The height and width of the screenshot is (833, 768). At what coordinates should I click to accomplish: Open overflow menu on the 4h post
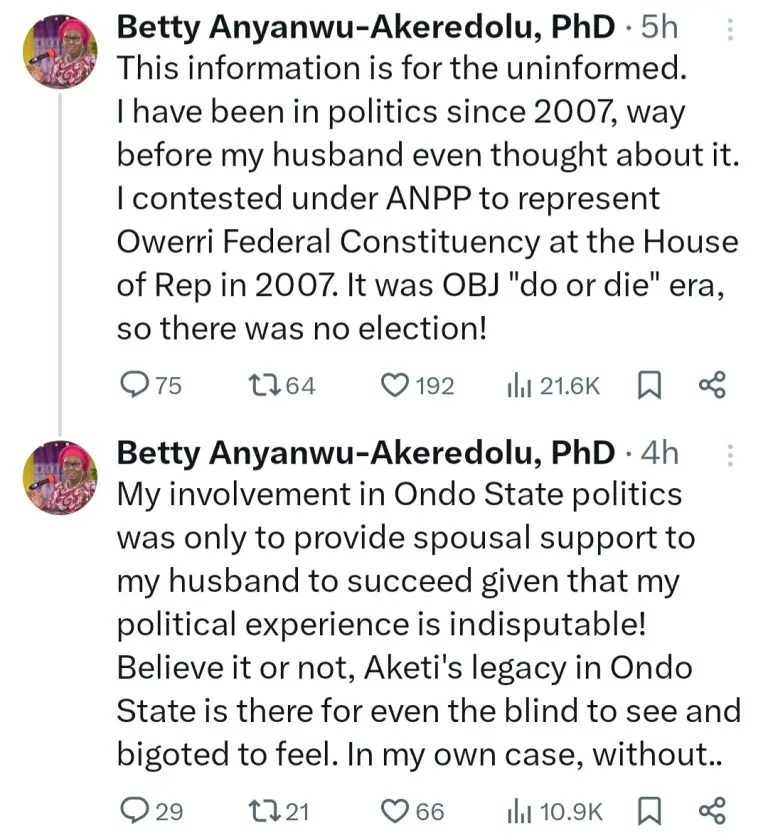730,457
